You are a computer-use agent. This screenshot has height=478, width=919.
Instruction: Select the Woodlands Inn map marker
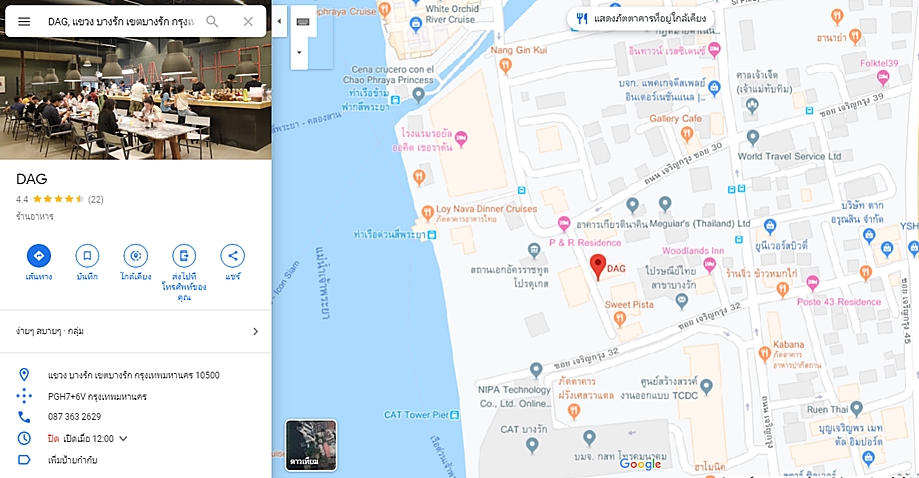709,264
